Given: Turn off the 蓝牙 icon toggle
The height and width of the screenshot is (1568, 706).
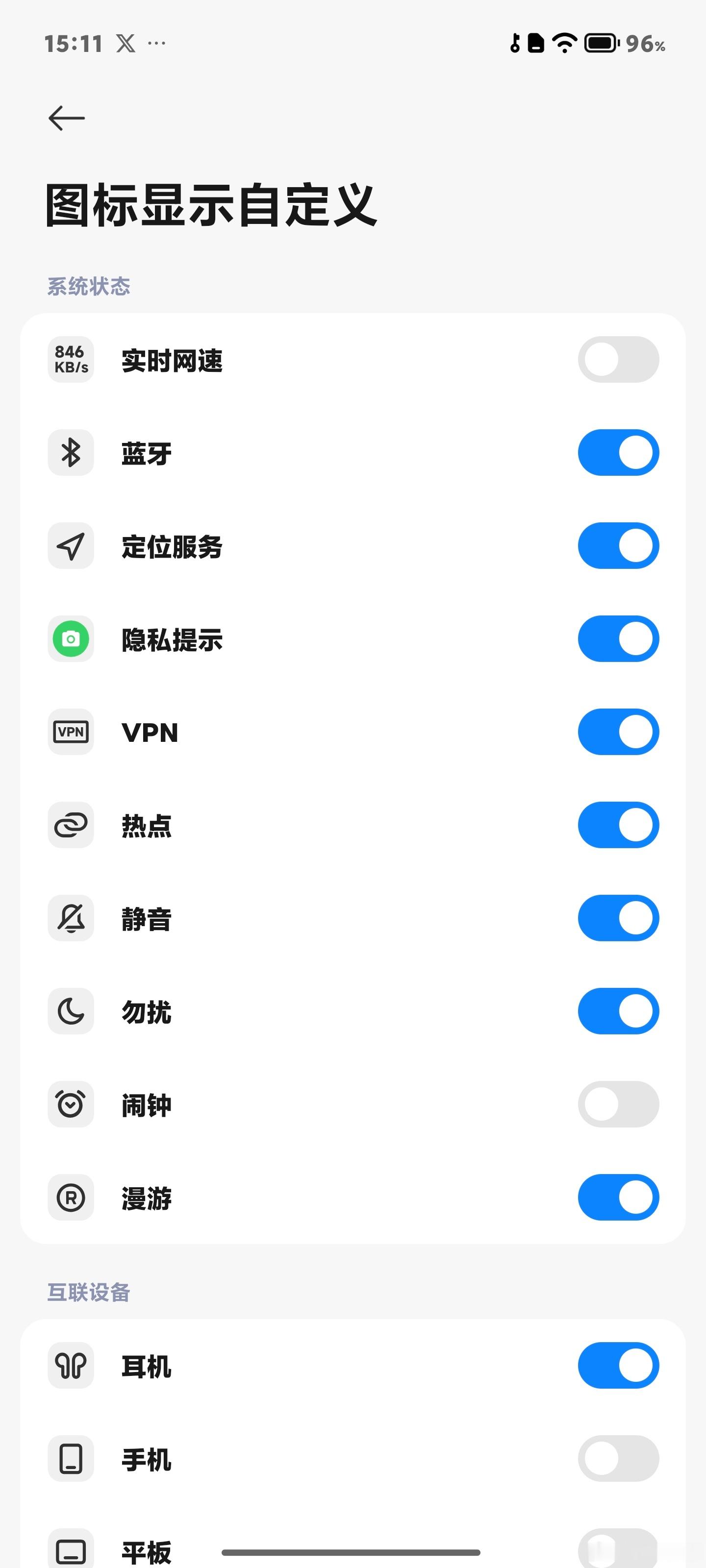Looking at the screenshot, I should (618, 453).
